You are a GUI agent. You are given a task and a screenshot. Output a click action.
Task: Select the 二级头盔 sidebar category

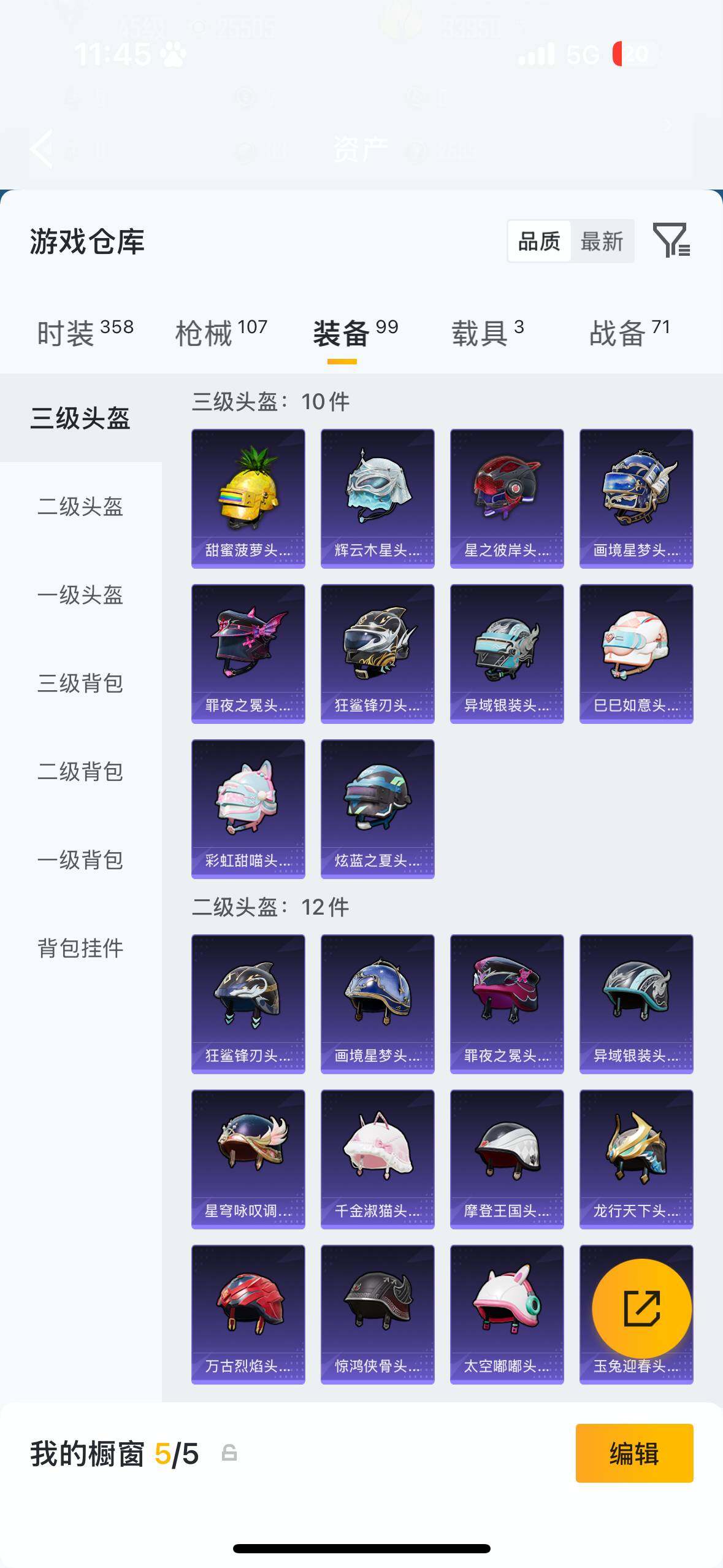click(x=82, y=509)
